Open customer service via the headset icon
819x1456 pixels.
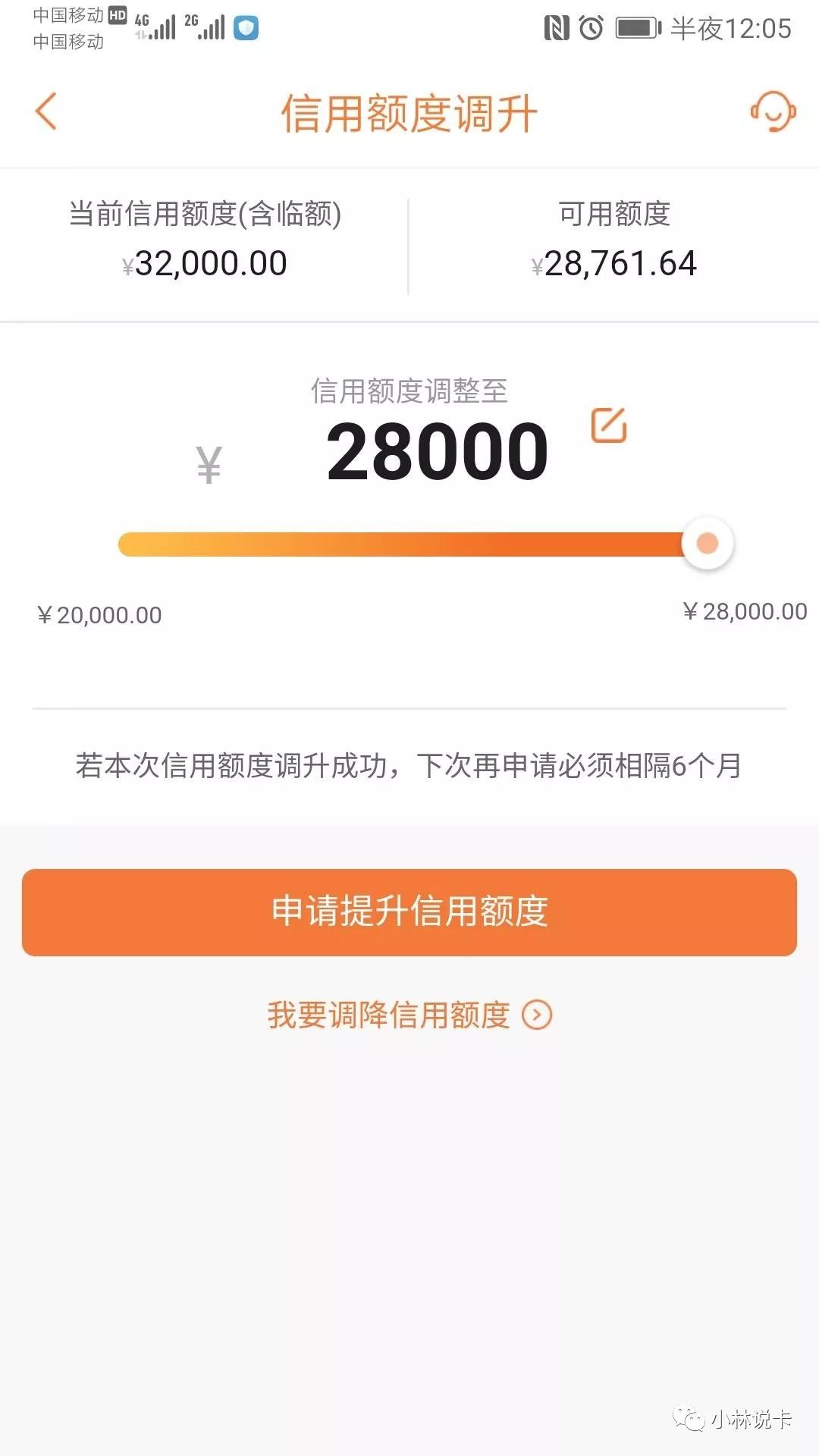click(x=770, y=112)
